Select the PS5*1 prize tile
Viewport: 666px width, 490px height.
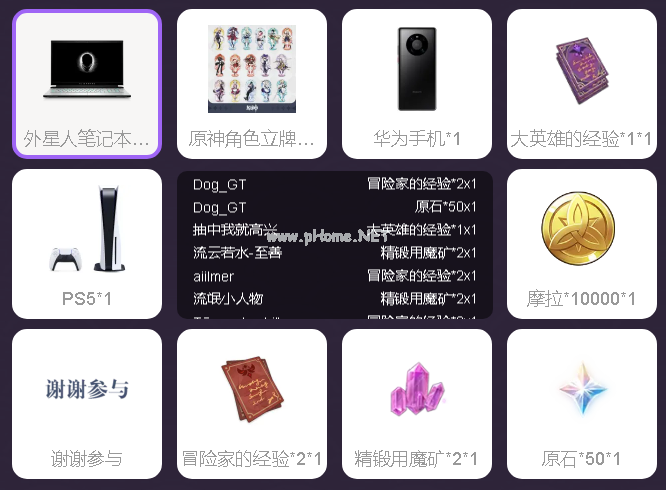(87, 244)
